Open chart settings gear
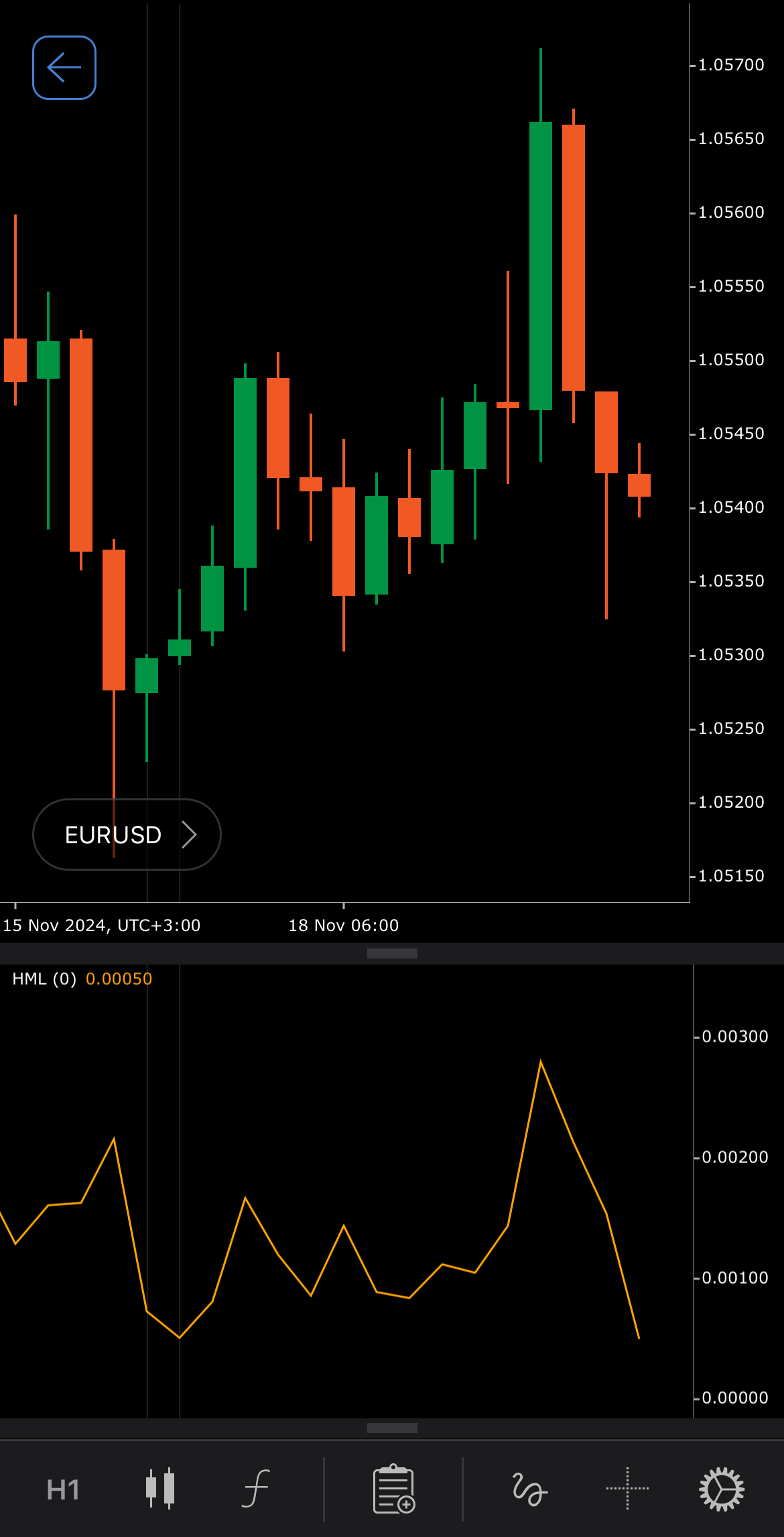This screenshot has height=1537, width=784. [x=722, y=1489]
